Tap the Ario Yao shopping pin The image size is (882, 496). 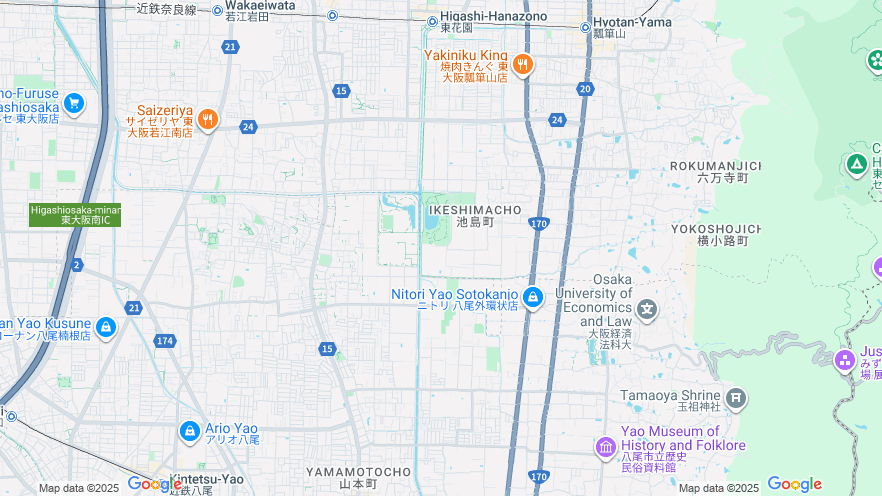[x=189, y=431]
